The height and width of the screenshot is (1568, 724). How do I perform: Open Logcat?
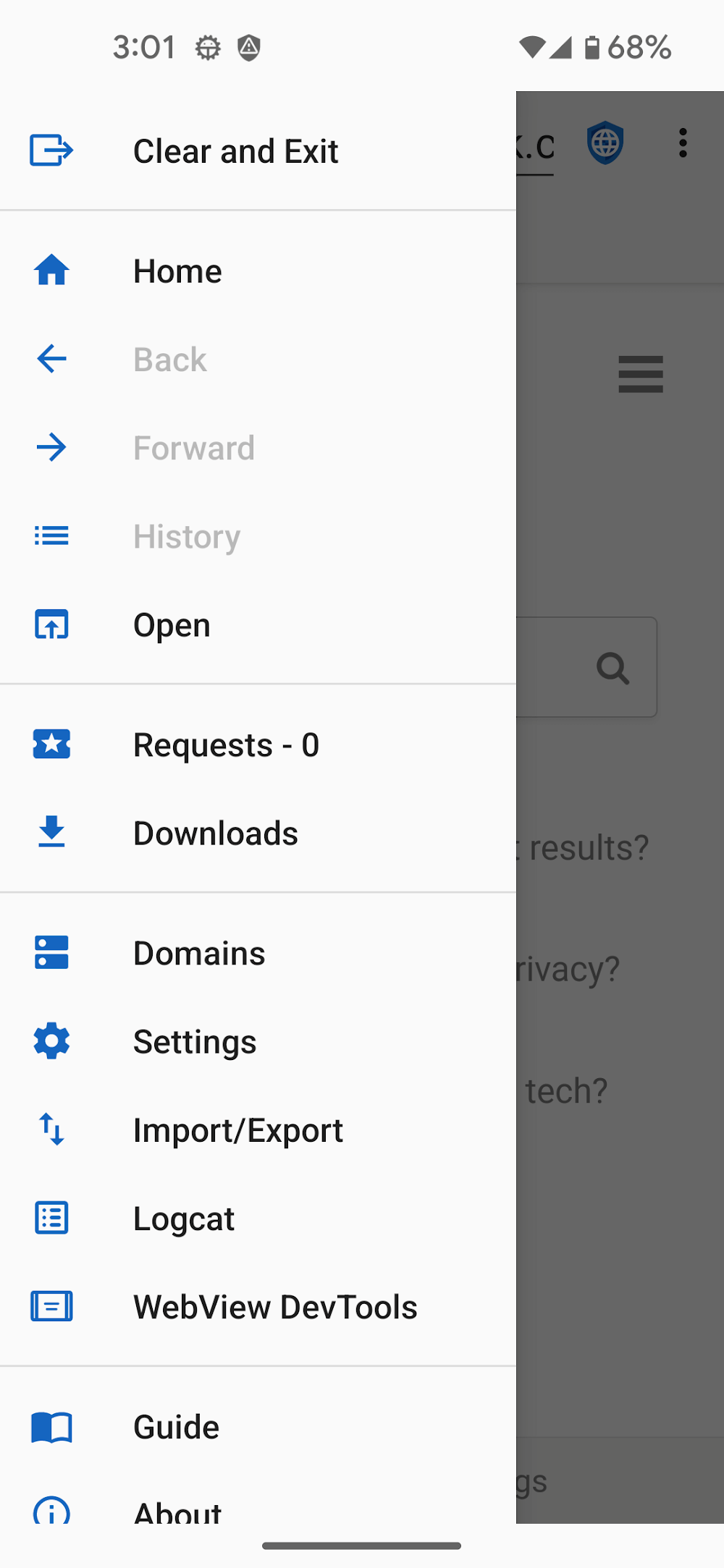(184, 1219)
